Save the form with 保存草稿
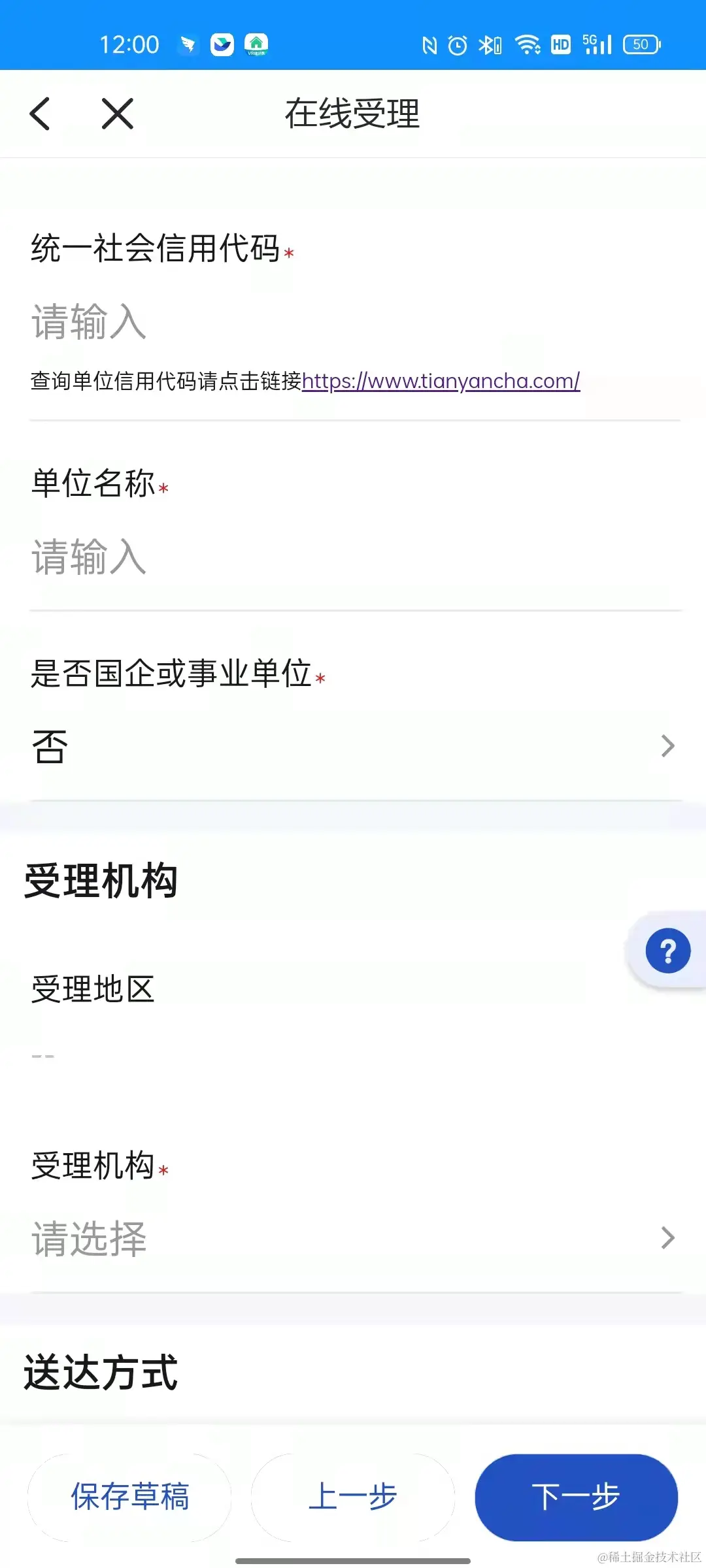 point(129,1497)
